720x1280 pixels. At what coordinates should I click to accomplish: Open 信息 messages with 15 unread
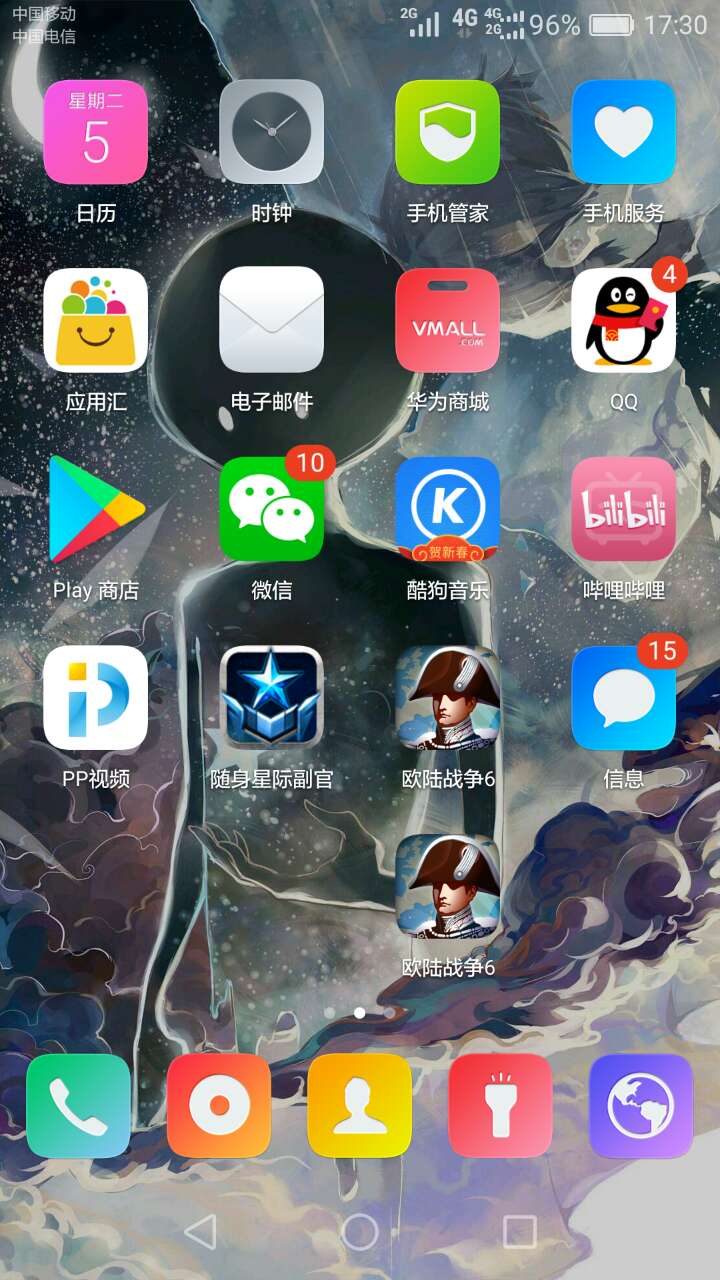point(623,698)
